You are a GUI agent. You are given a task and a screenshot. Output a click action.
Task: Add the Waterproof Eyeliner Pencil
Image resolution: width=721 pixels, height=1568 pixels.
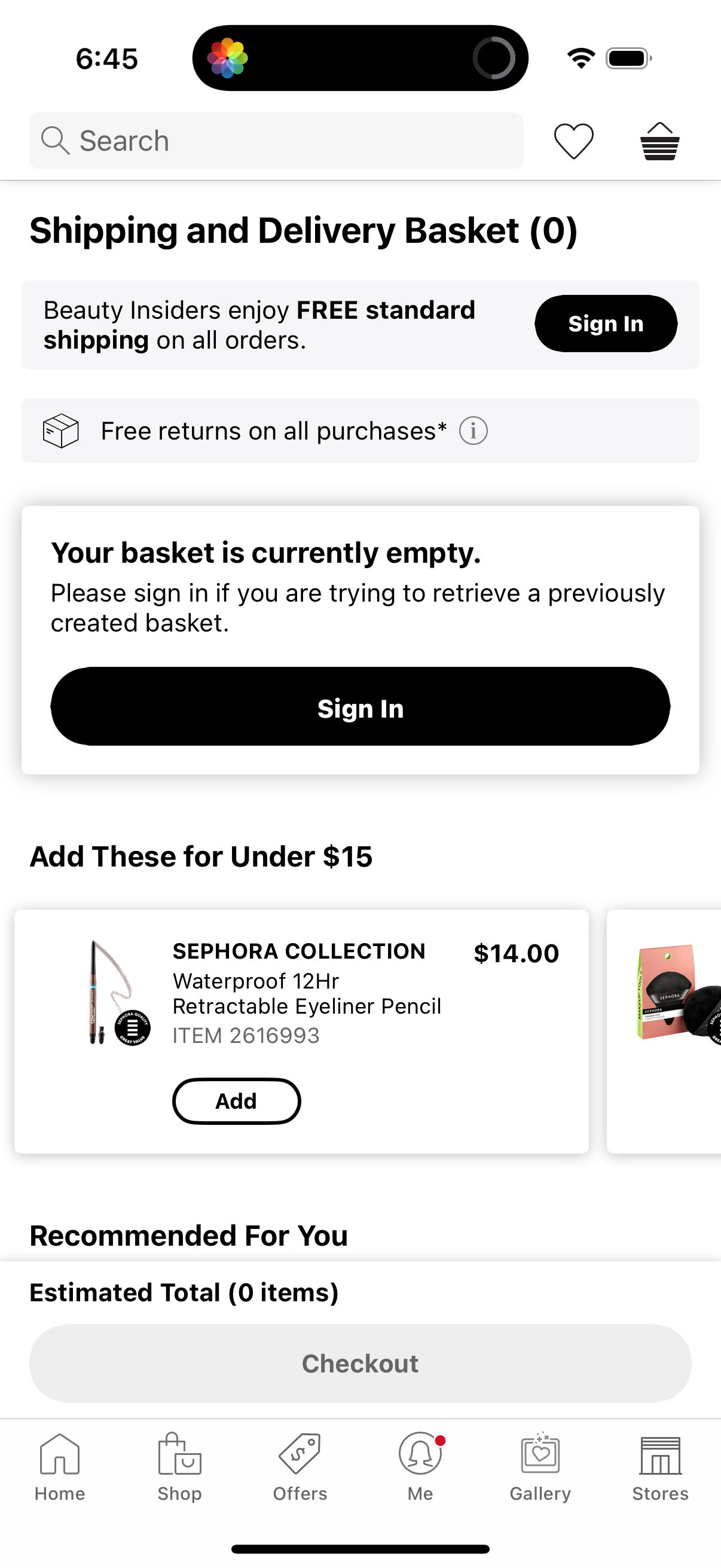(237, 1100)
